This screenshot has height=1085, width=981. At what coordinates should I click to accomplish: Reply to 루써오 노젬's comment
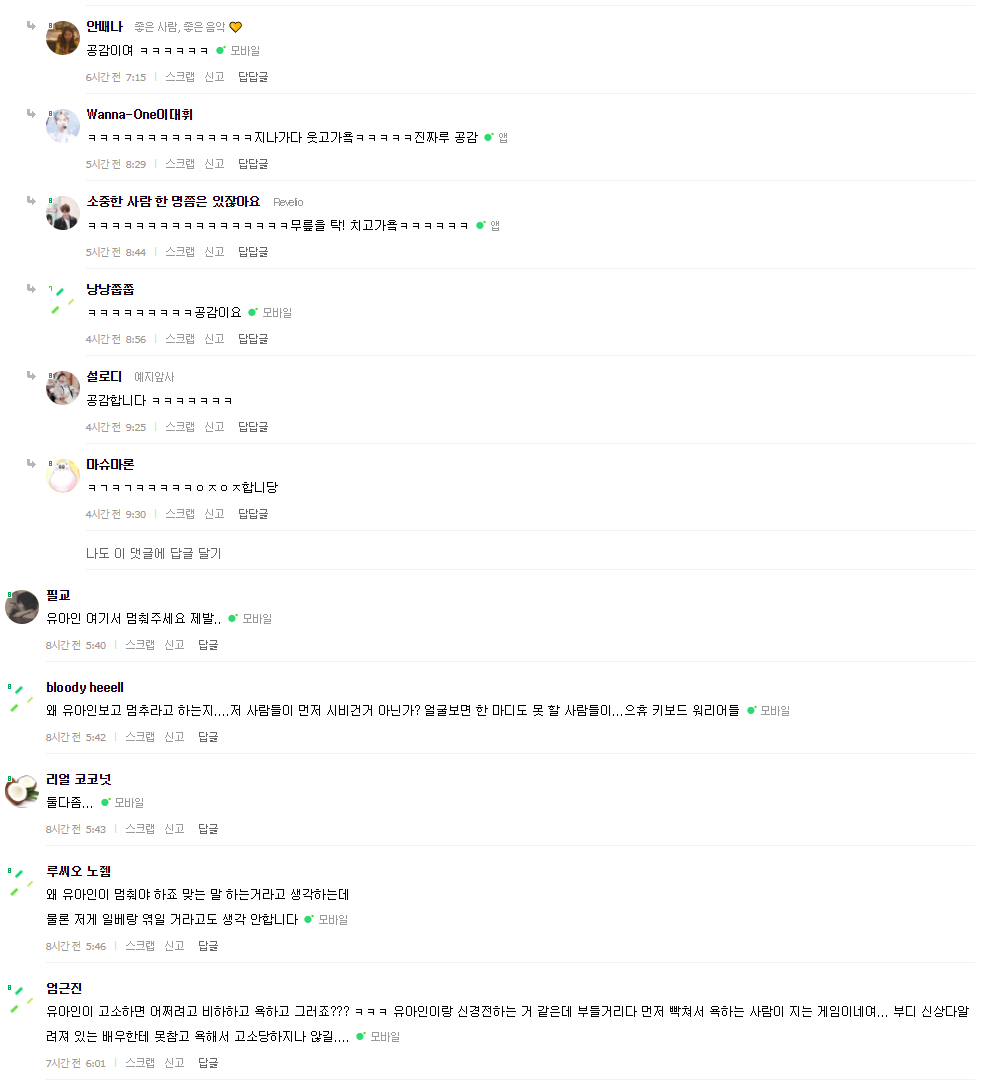pyautogui.click(x=208, y=946)
